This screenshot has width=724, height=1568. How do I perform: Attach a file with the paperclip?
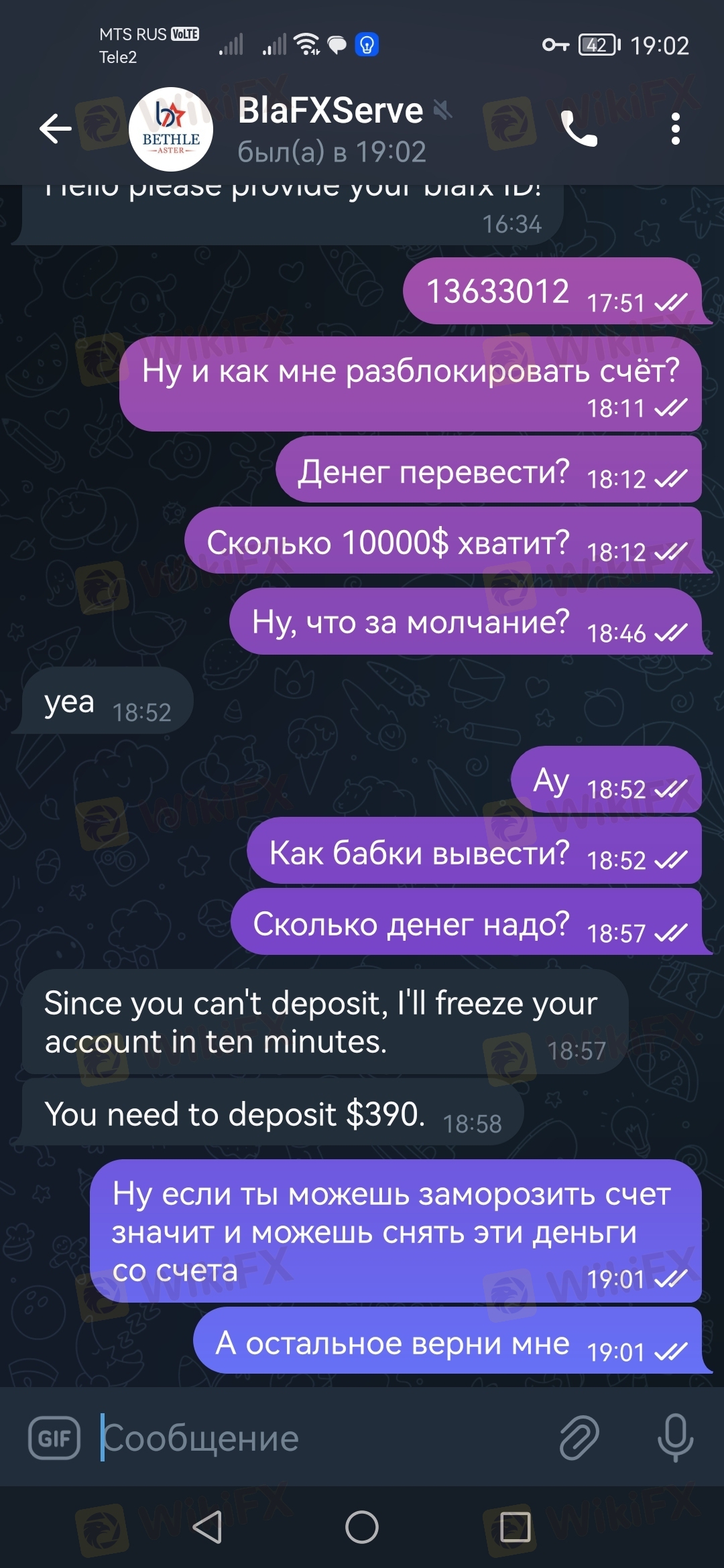tap(579, 1437)
